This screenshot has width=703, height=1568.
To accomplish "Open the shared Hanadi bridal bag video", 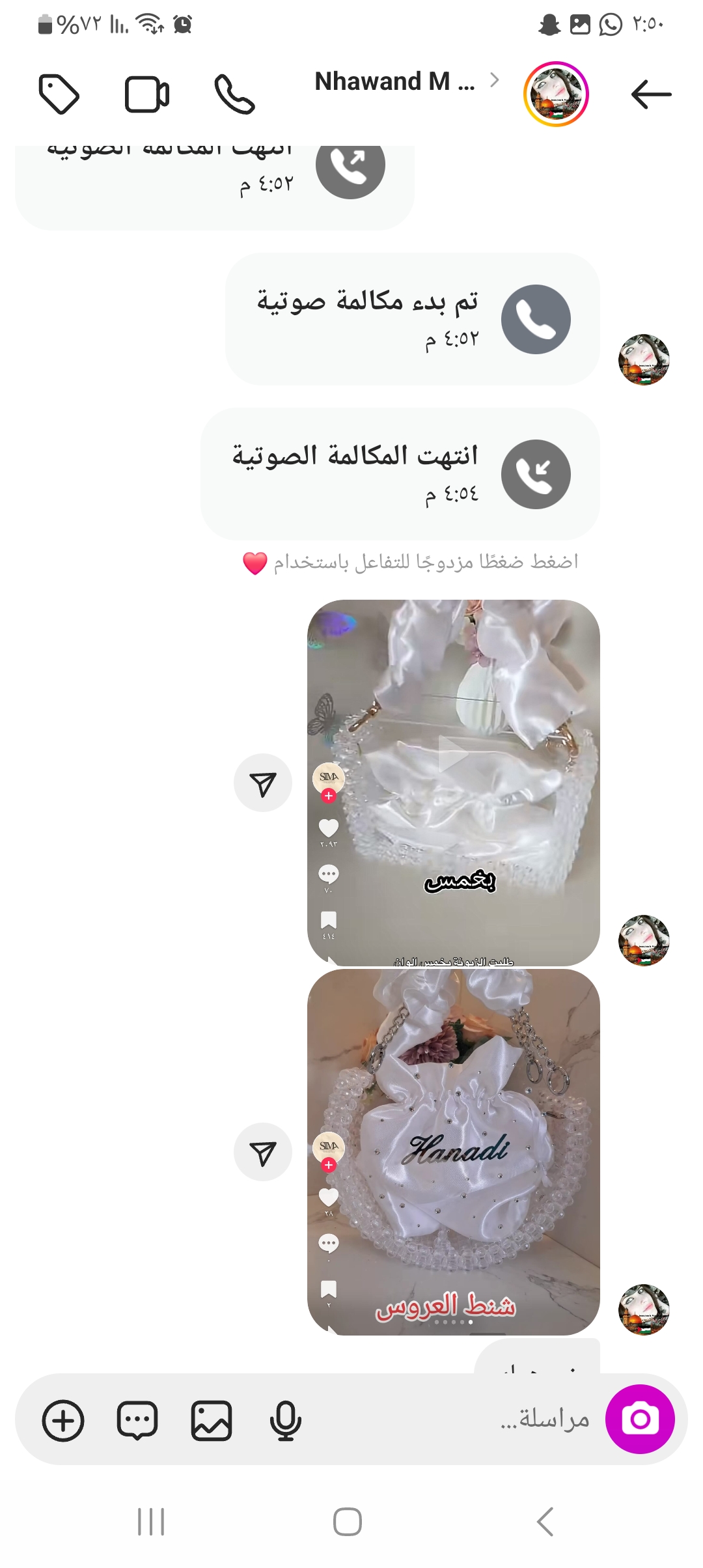I will point(453,1151).
